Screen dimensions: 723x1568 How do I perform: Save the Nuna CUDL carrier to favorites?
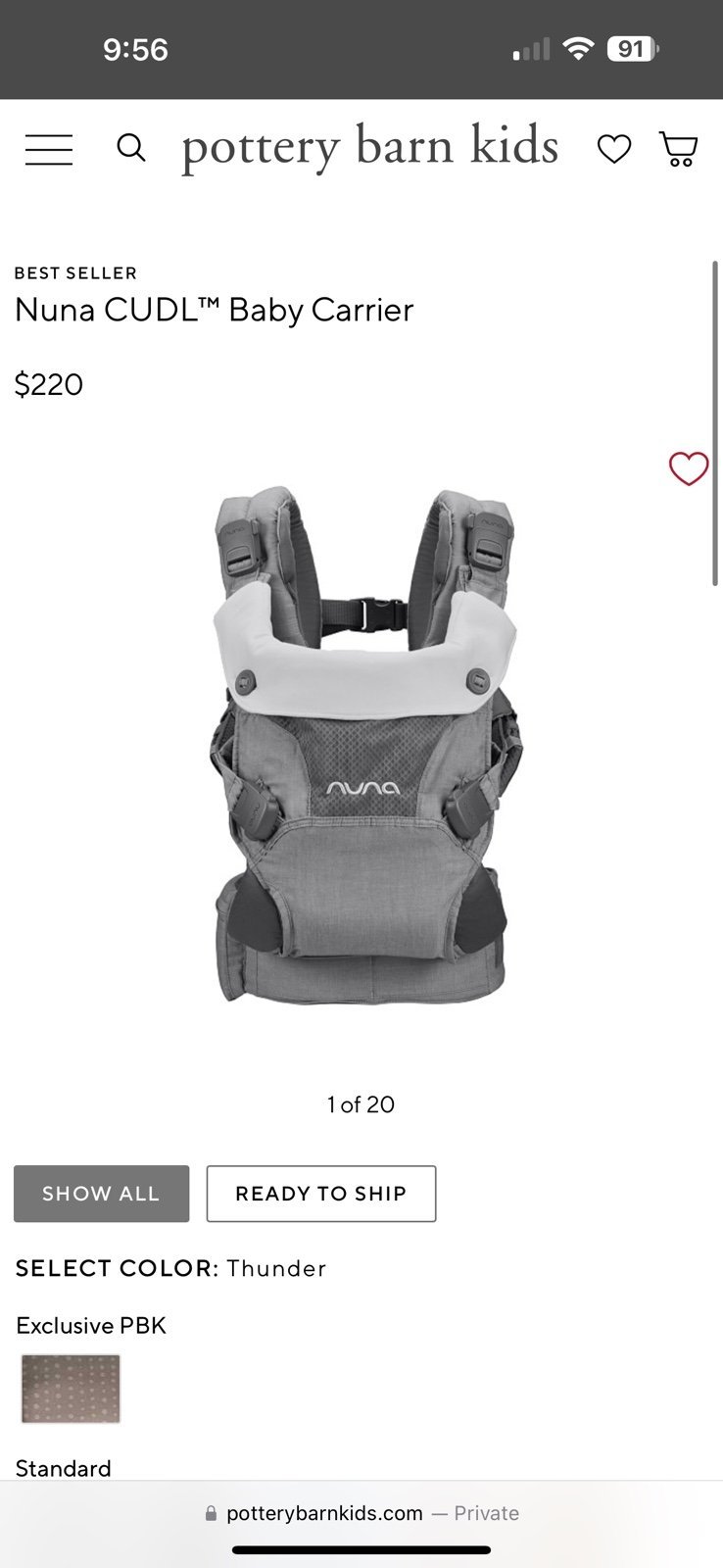pyautogui.click(x=689, y=468)
